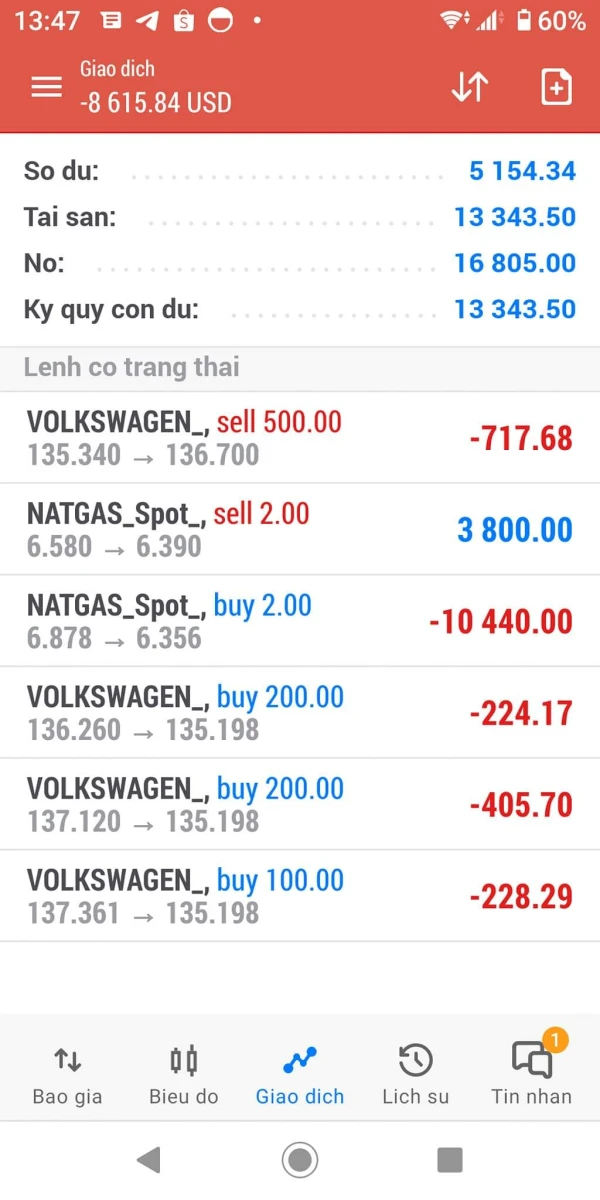Select VOLKSWAGEN buy 200.00 at 137.120

coord(300,805)
